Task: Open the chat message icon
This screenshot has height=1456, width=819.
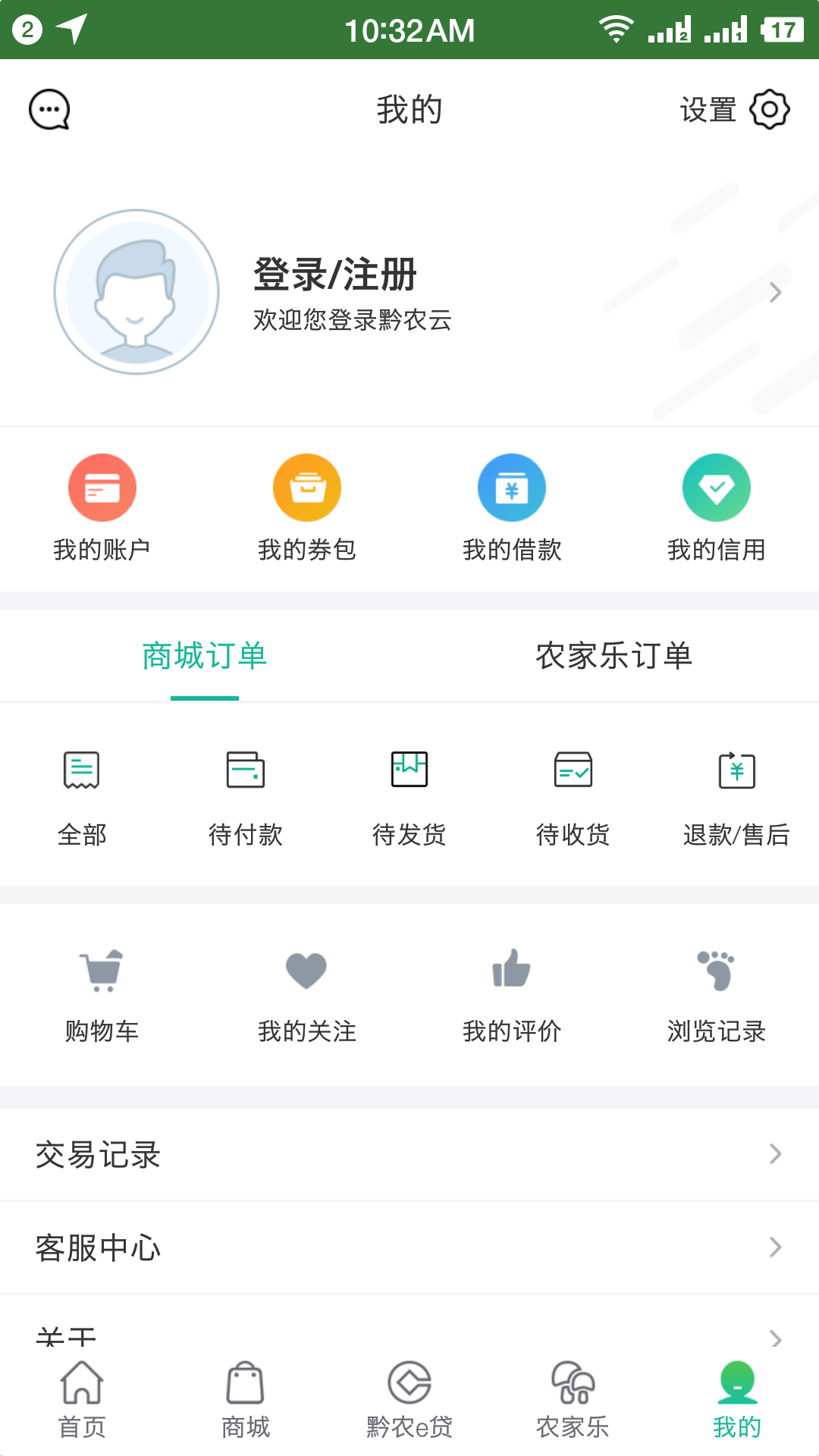Action: pos(49,108)
